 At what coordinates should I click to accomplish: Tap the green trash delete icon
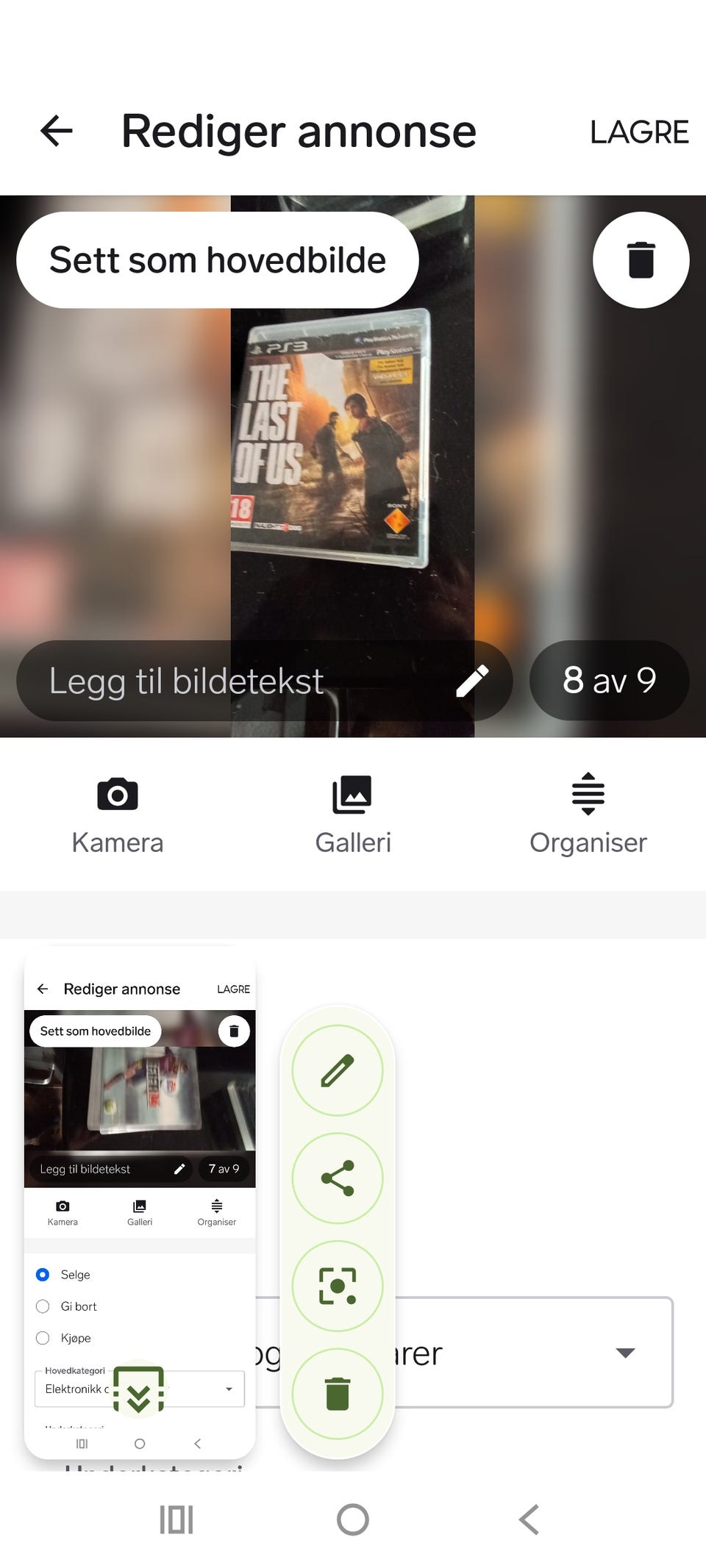pyautogui.click(x=338, y=1392)
